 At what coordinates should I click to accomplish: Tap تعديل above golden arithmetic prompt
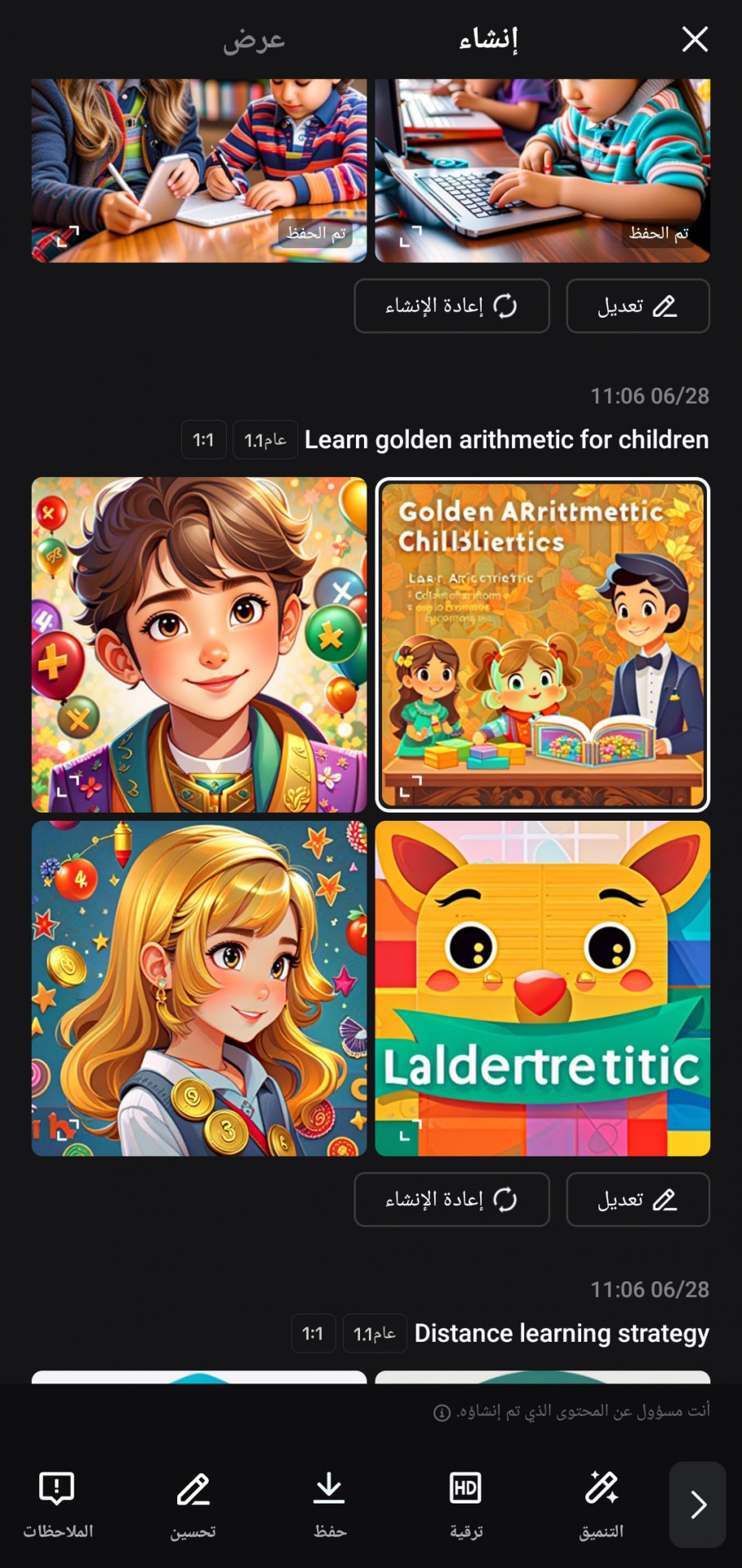638,306
